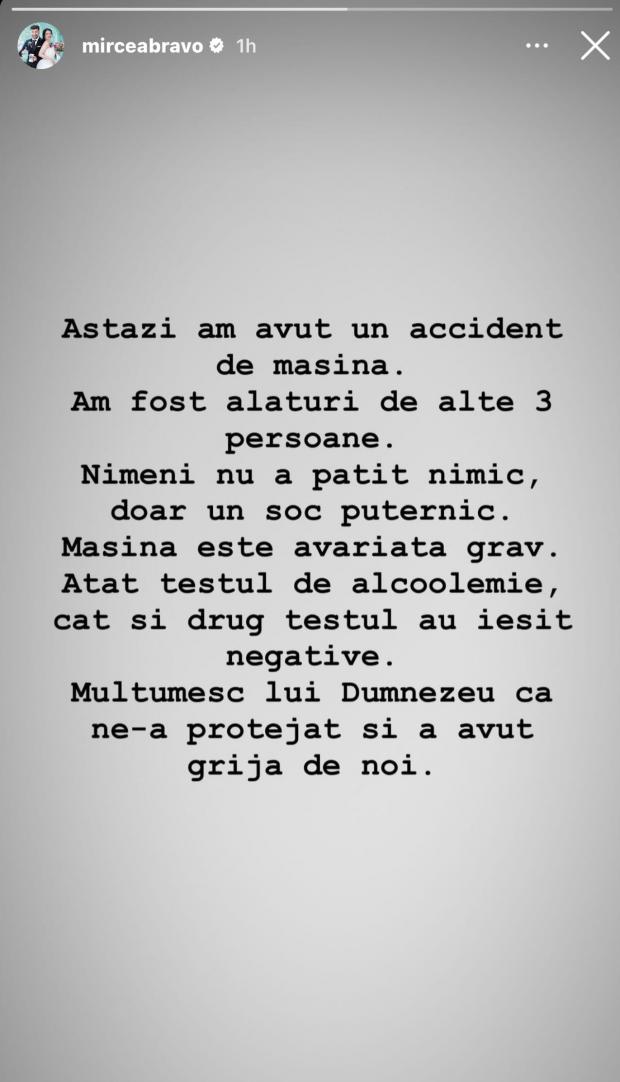Viewport: 620px width, 1082px height.
Task: Open mirceabravo's profile picture
Action: tap(40, 46)
